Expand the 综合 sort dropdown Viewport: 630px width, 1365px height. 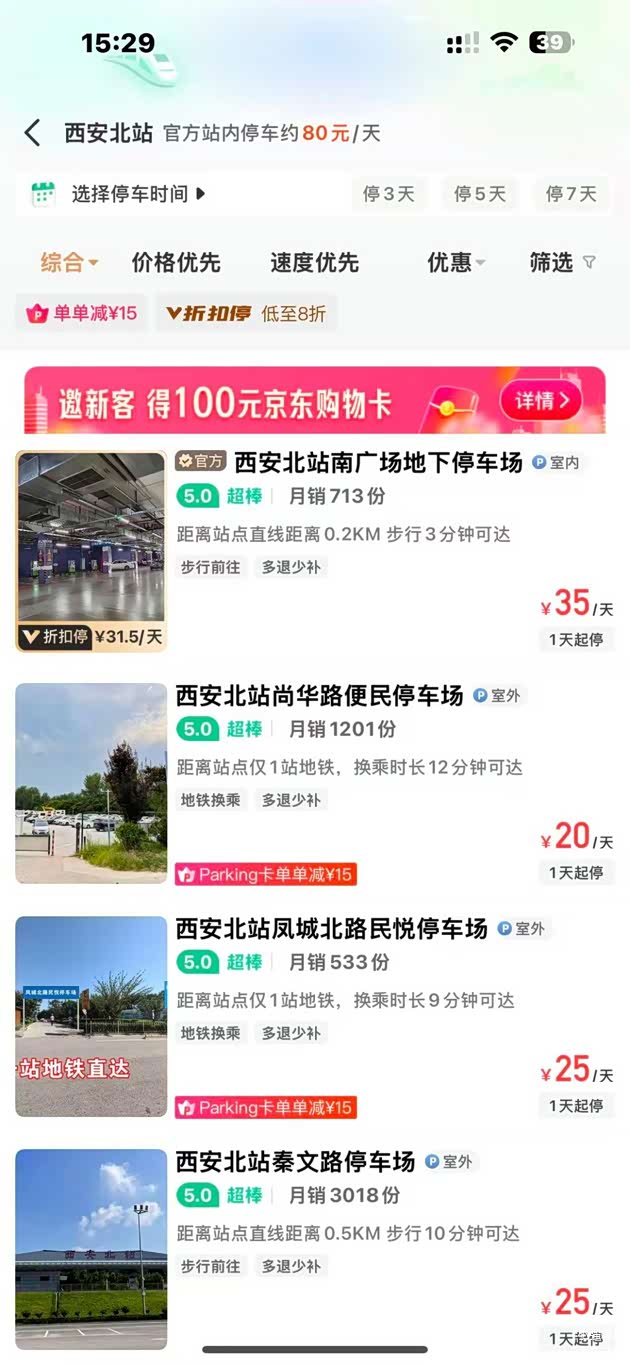[x=69, y=263]
